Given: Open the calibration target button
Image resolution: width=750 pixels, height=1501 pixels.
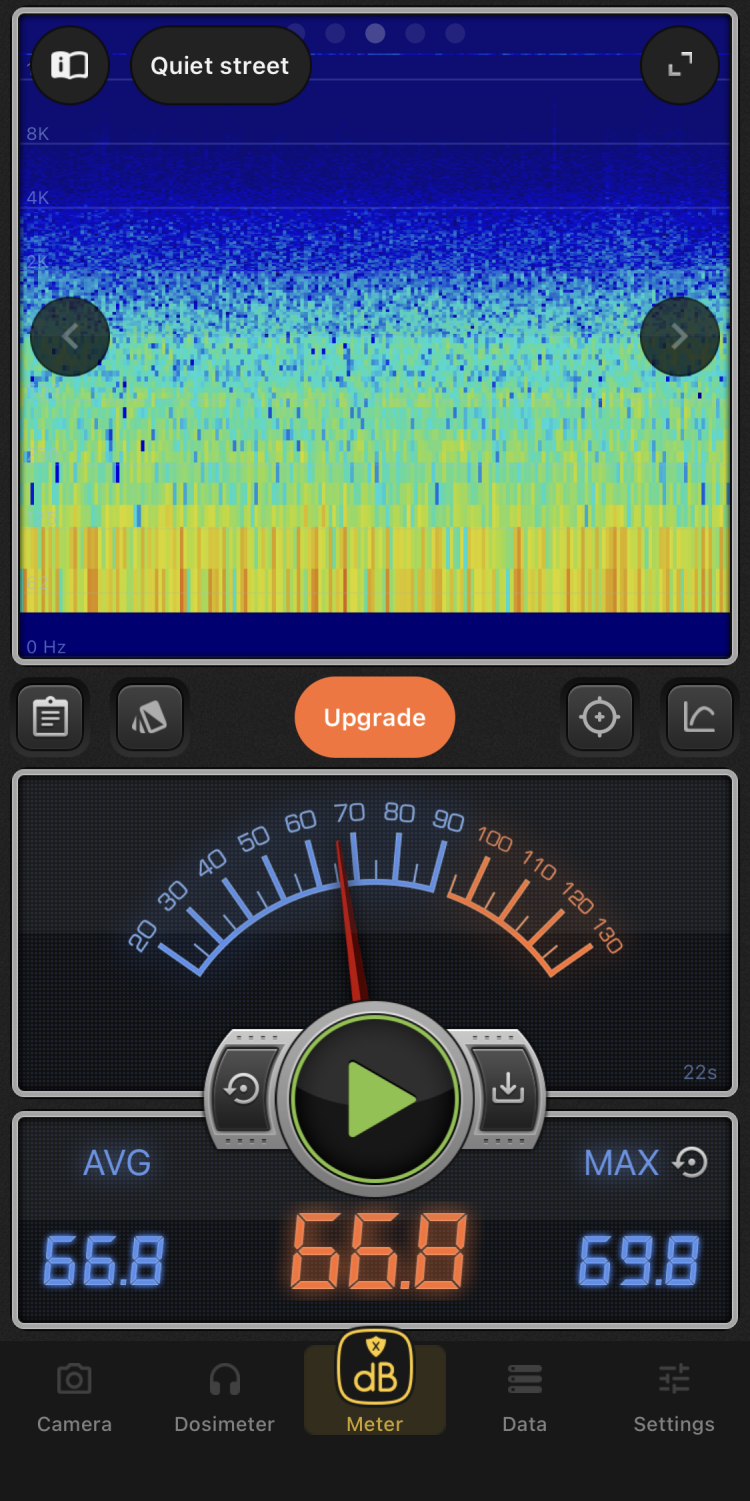Looking at the screenshot, I should [x=600, y=717].
